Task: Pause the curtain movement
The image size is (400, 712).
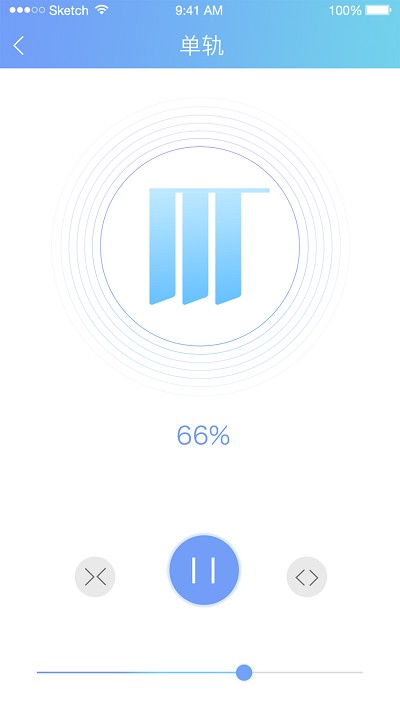Action: pos(204,570)
